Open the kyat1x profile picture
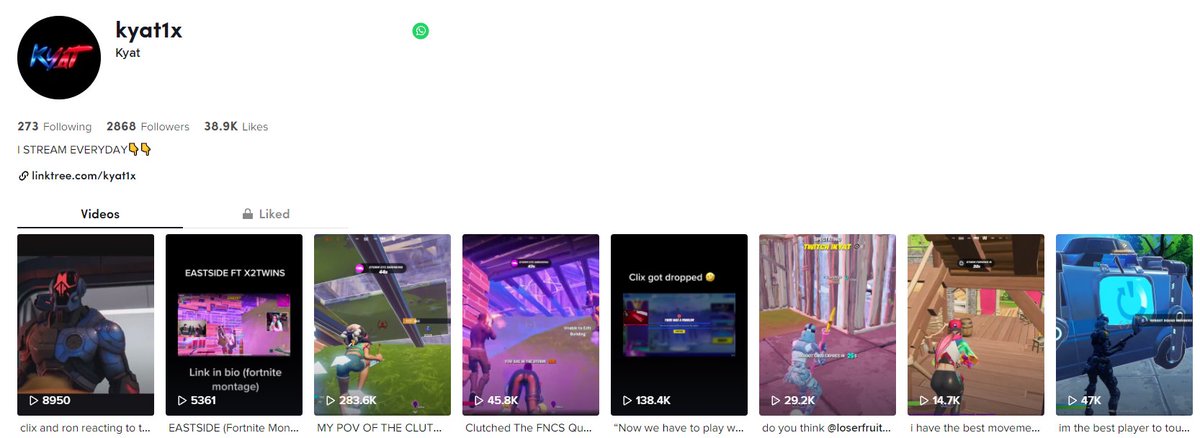The width and height of the screenshot is (1200, 438). 59,56
